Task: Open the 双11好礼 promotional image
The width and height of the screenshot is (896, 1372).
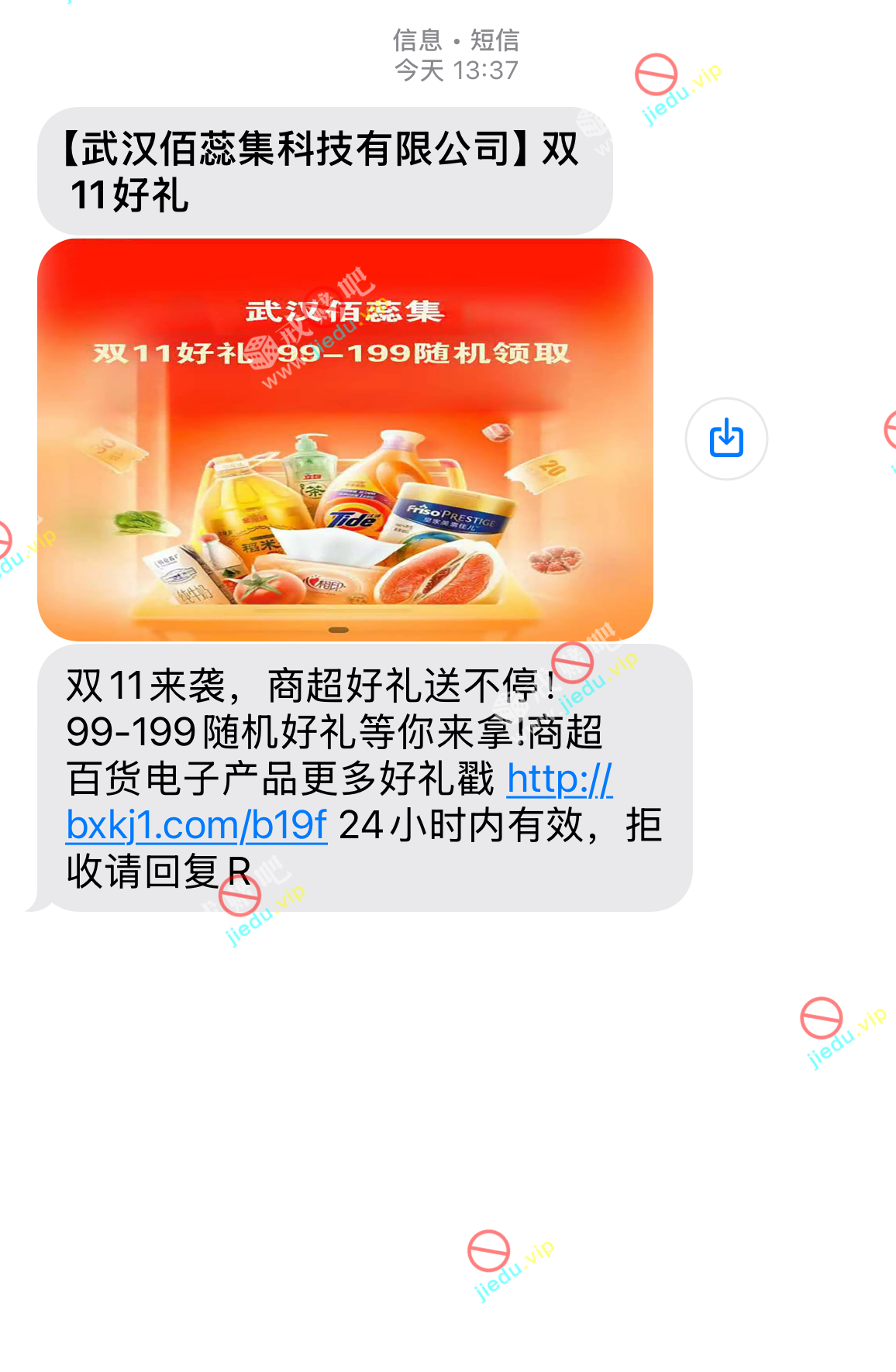Action: click(x=345, y=439)
